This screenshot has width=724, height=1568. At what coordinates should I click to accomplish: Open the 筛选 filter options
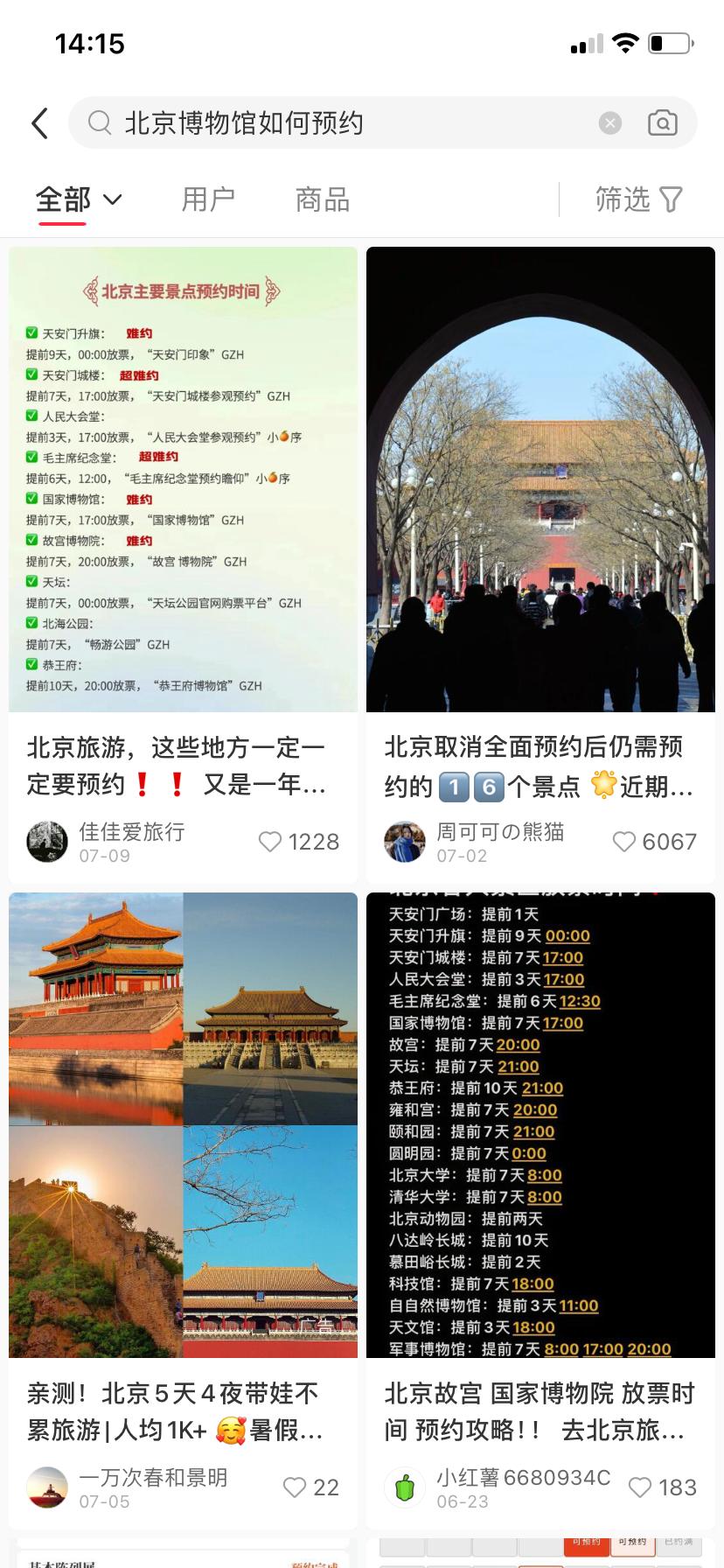pyautogui.click(x=638, y=199)
